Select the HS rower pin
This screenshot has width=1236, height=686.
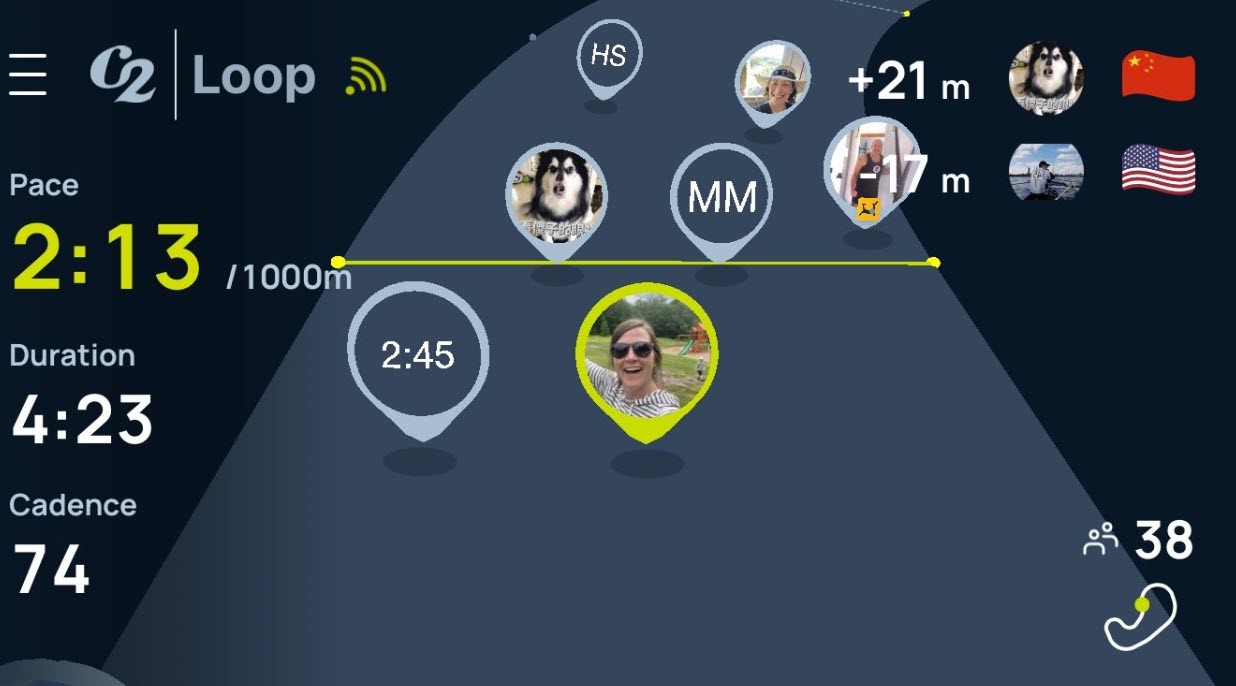coord(609,55)
